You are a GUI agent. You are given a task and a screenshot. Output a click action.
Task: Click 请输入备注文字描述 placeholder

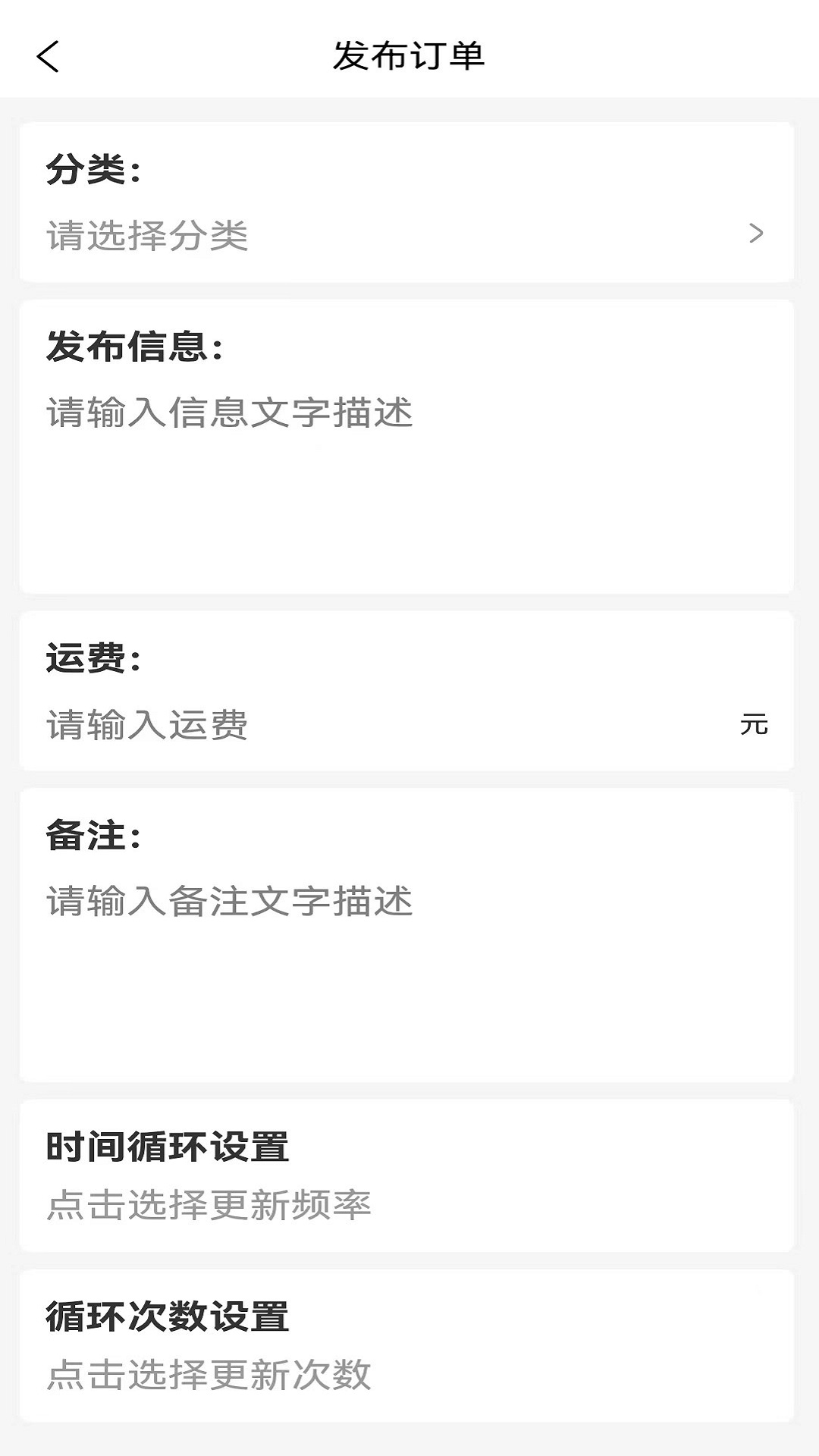point(227,901)
